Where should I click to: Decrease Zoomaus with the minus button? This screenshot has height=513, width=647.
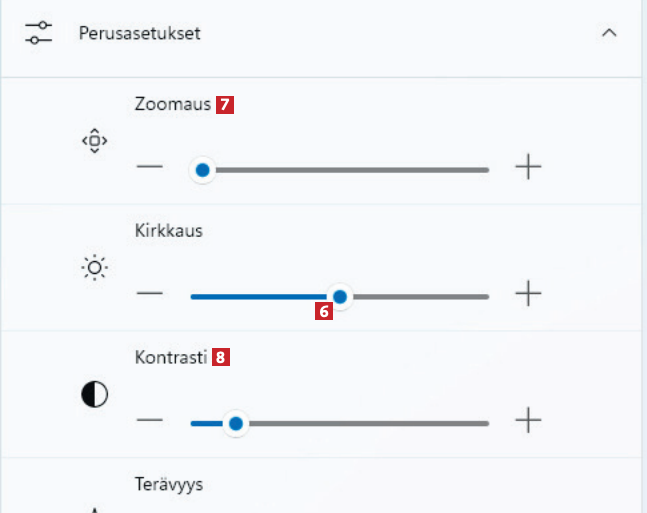pyautogui.click(x=149, y=168)
